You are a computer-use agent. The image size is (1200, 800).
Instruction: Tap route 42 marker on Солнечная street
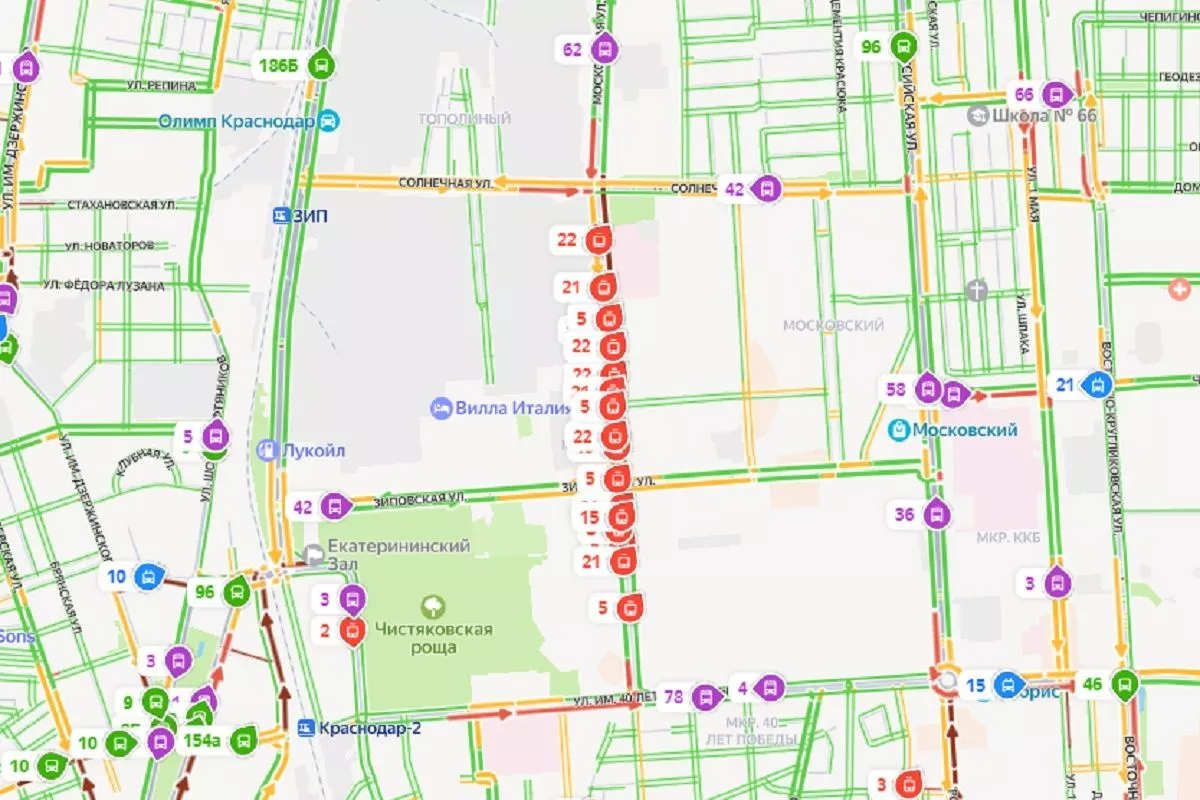click(x=767, y=189)
